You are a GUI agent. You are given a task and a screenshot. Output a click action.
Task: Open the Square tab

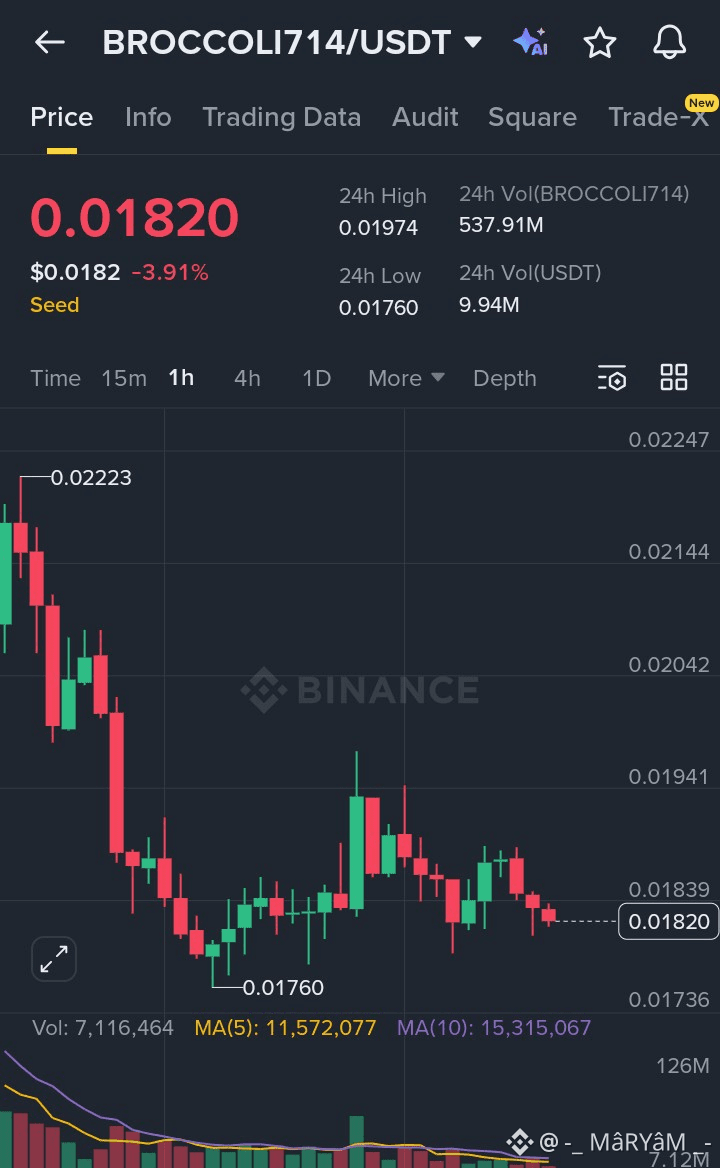[532, 117]
